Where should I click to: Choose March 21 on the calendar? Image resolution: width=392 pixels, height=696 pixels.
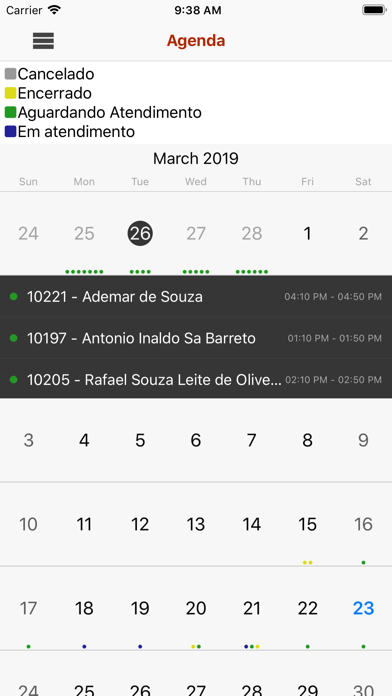252,608
